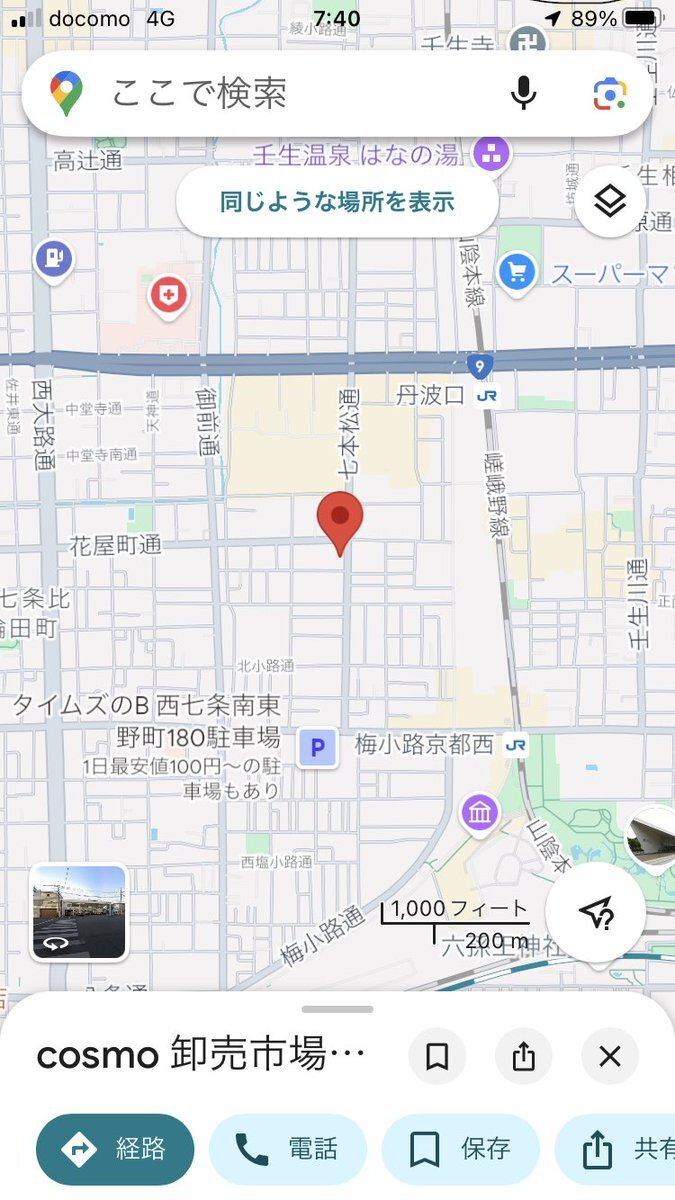Tap the gas station pin
This screenshot has width=675, height=1200.
pyautogui.click(x=53, y=259)
